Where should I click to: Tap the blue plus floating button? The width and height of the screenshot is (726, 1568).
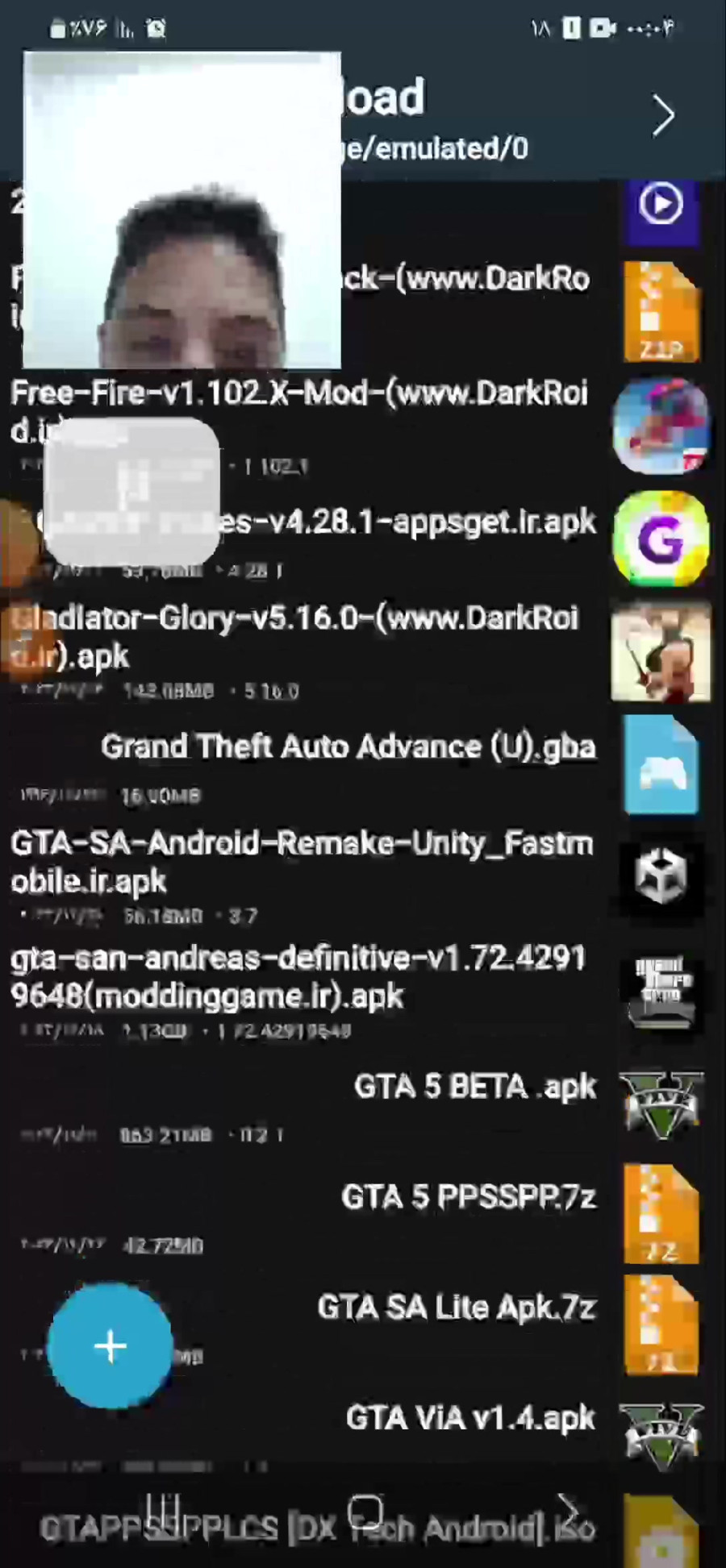[x=110, y=1345]
